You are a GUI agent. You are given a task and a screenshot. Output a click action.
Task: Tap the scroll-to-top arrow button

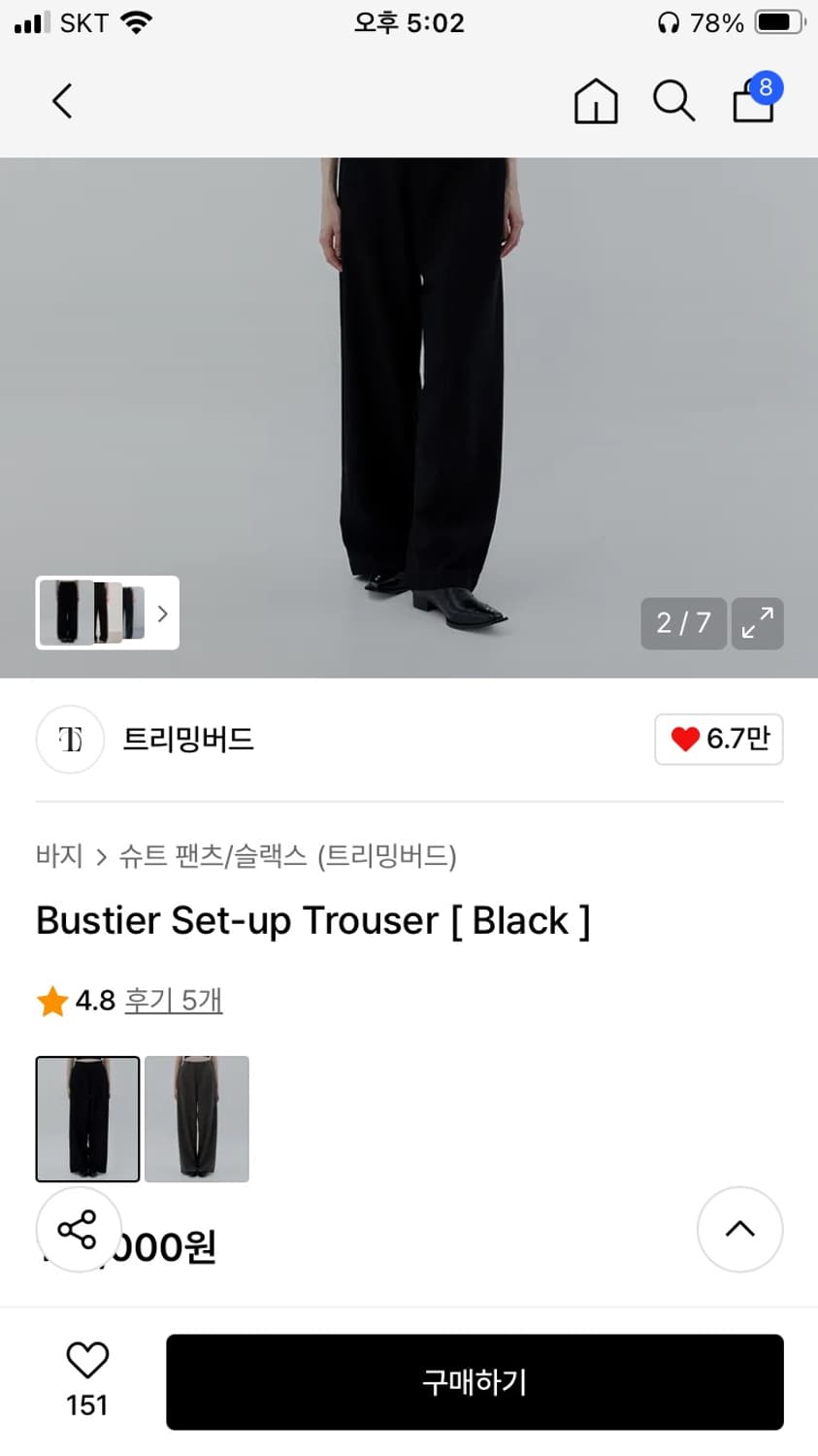739,1230
